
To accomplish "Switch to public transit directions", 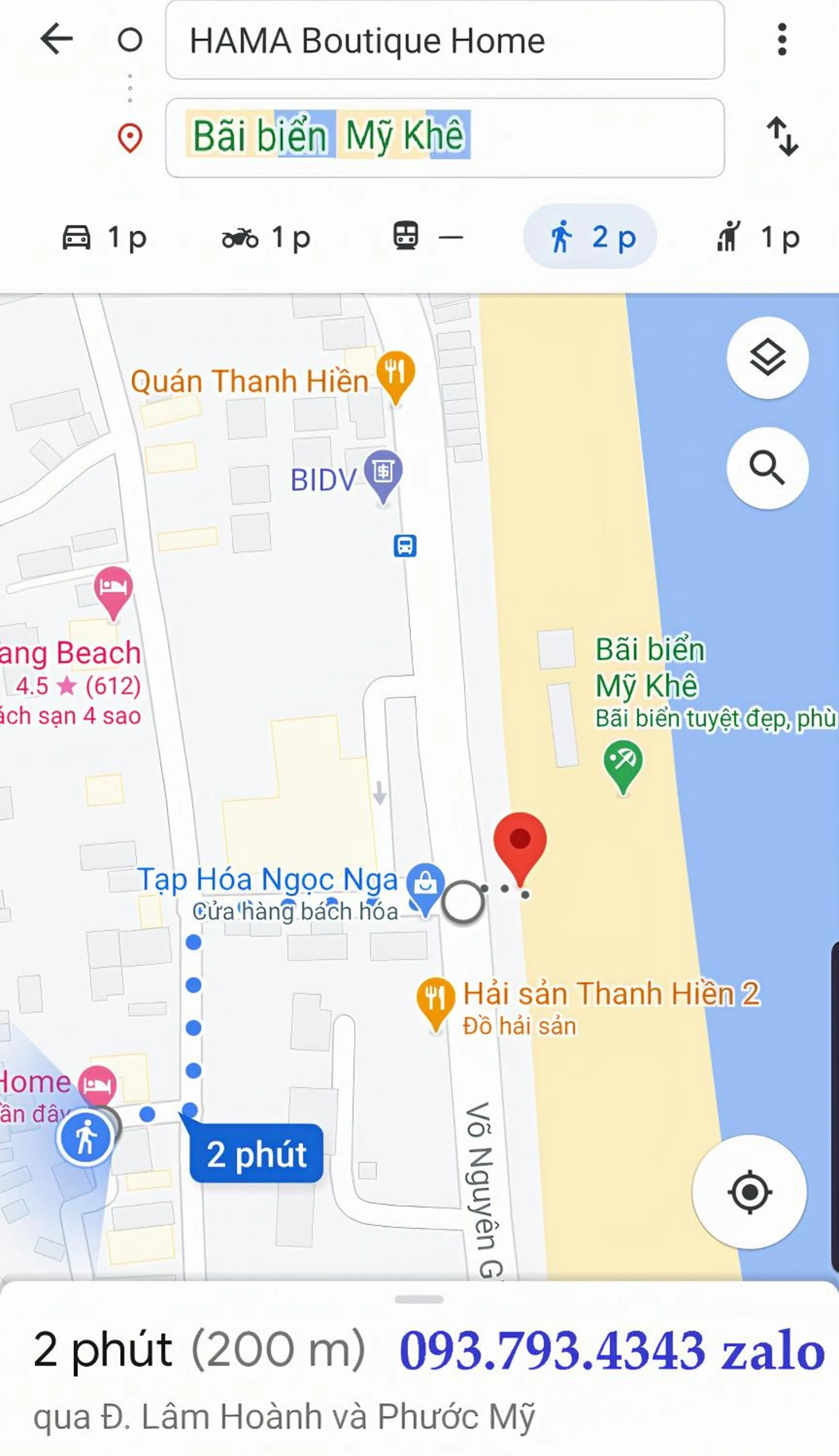I will tap(427, 237).
